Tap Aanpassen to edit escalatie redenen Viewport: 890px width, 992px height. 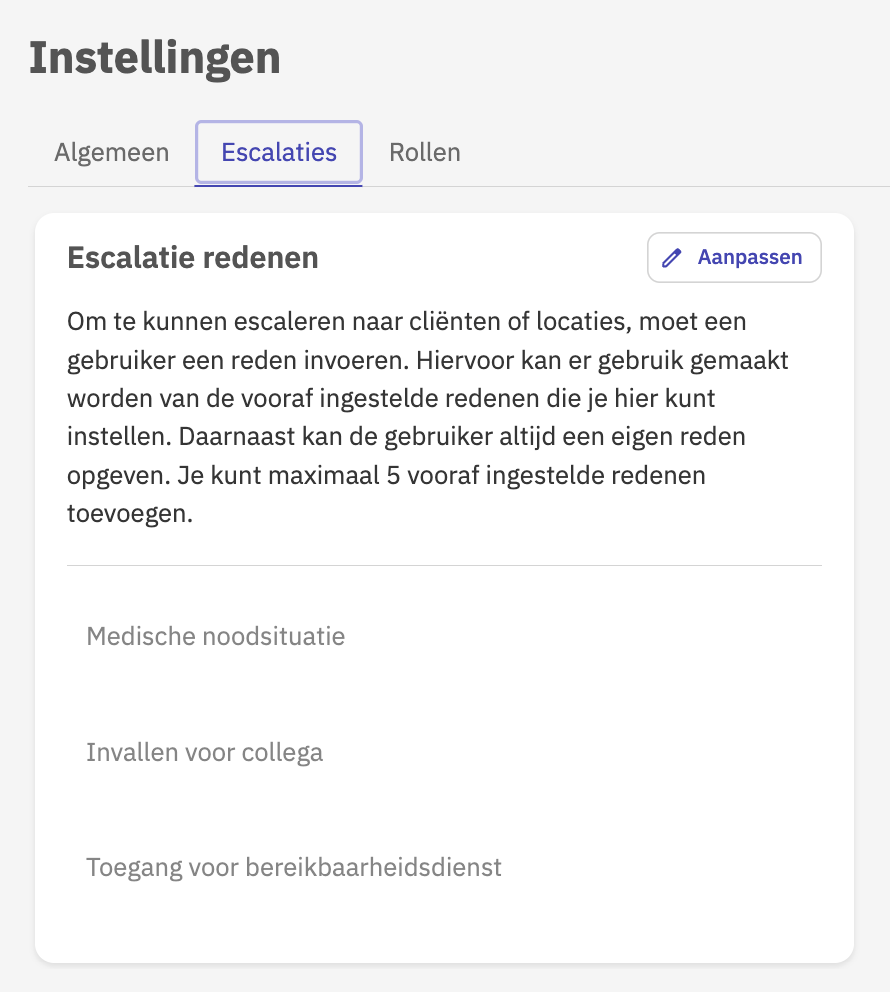pos(734,257)
